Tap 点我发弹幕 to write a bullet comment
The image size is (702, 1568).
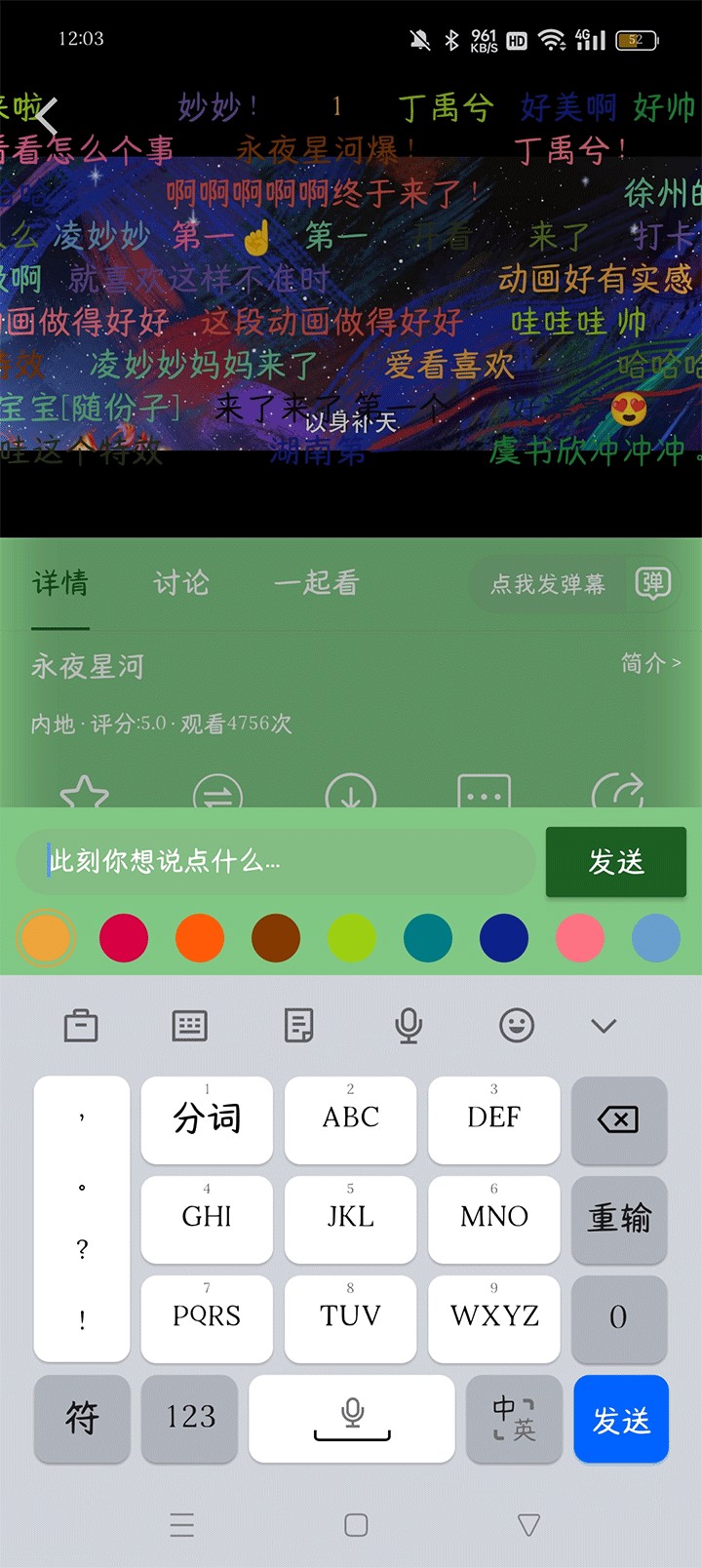tap(549, 584)
